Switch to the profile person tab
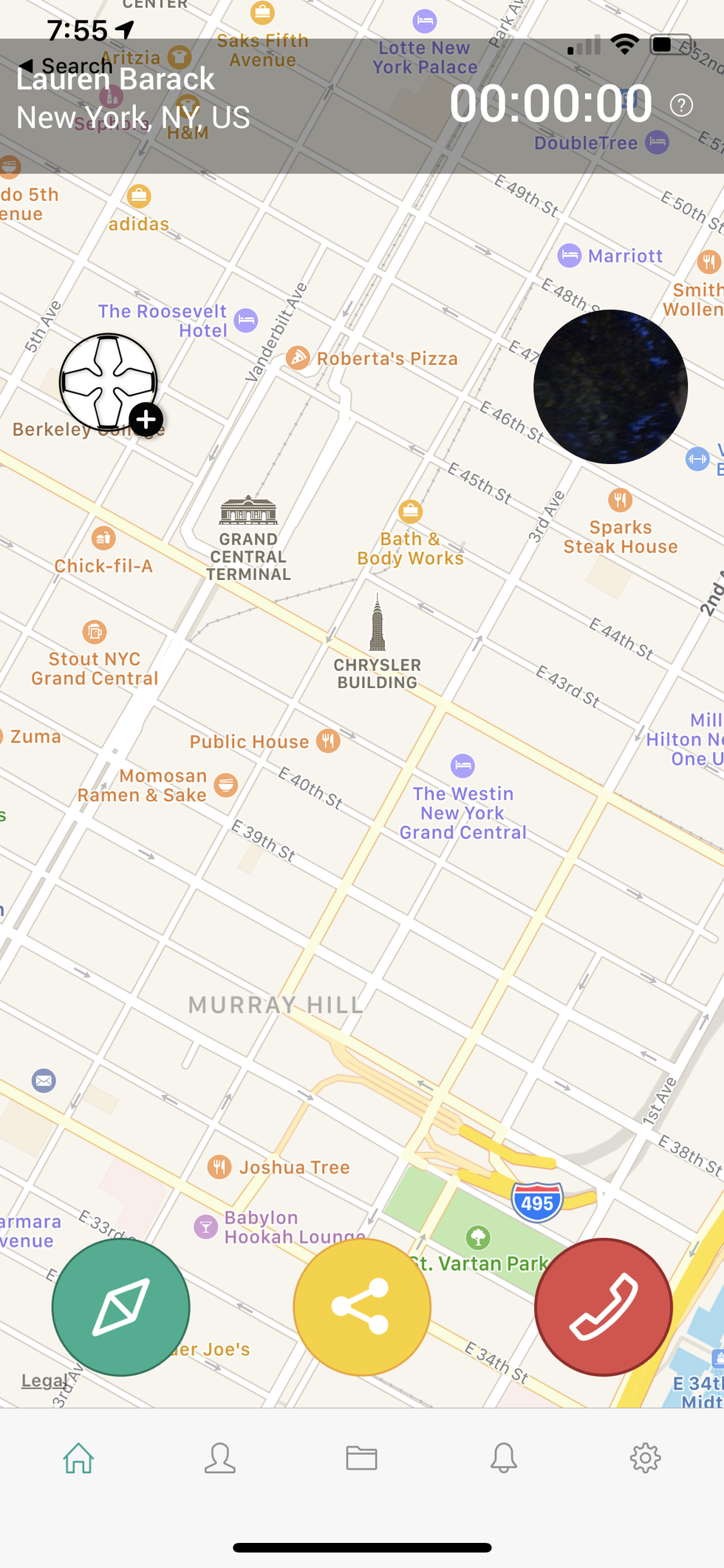The image size is (724, 1568). (219, 1458)
